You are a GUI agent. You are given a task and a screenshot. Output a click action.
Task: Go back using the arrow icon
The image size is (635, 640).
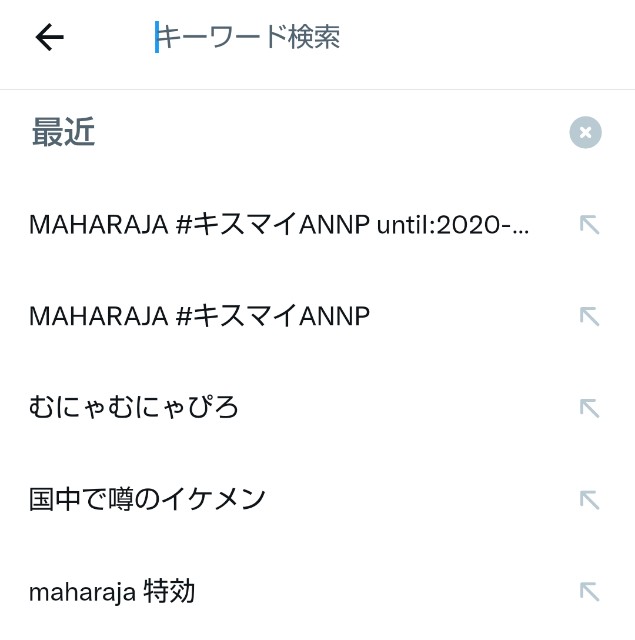pos(49,38)
